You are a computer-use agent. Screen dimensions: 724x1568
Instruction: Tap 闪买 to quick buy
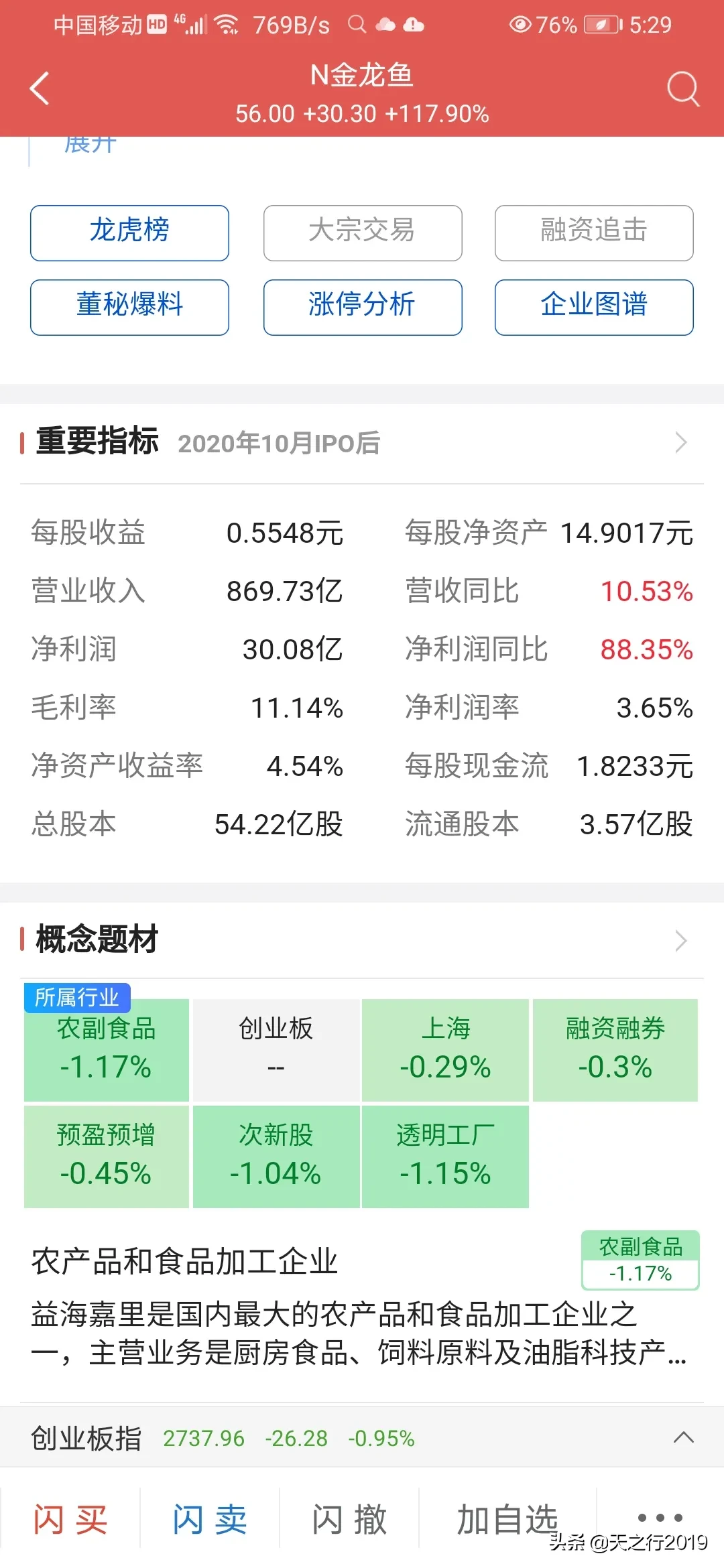(70, 1519)
